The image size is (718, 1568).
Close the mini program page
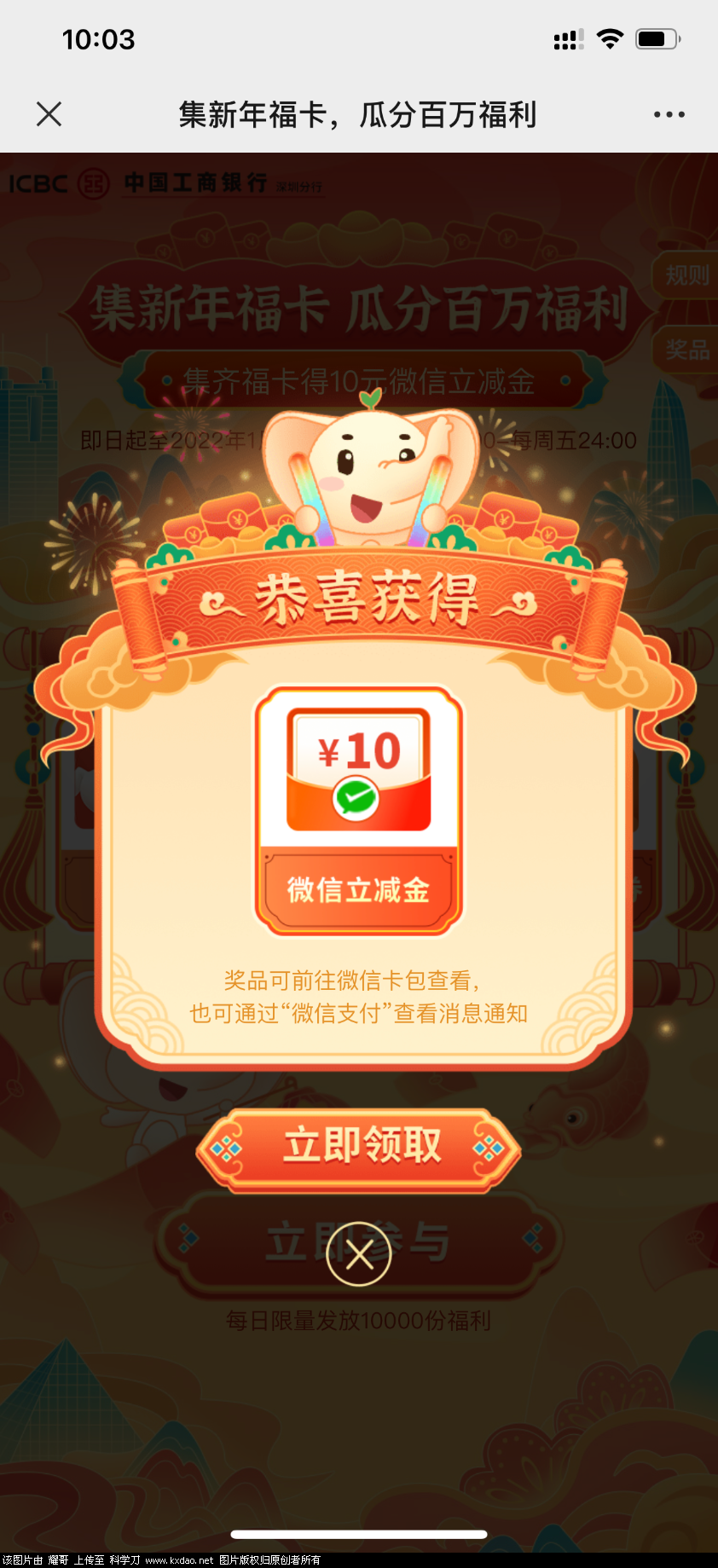[x=49, y=113]
